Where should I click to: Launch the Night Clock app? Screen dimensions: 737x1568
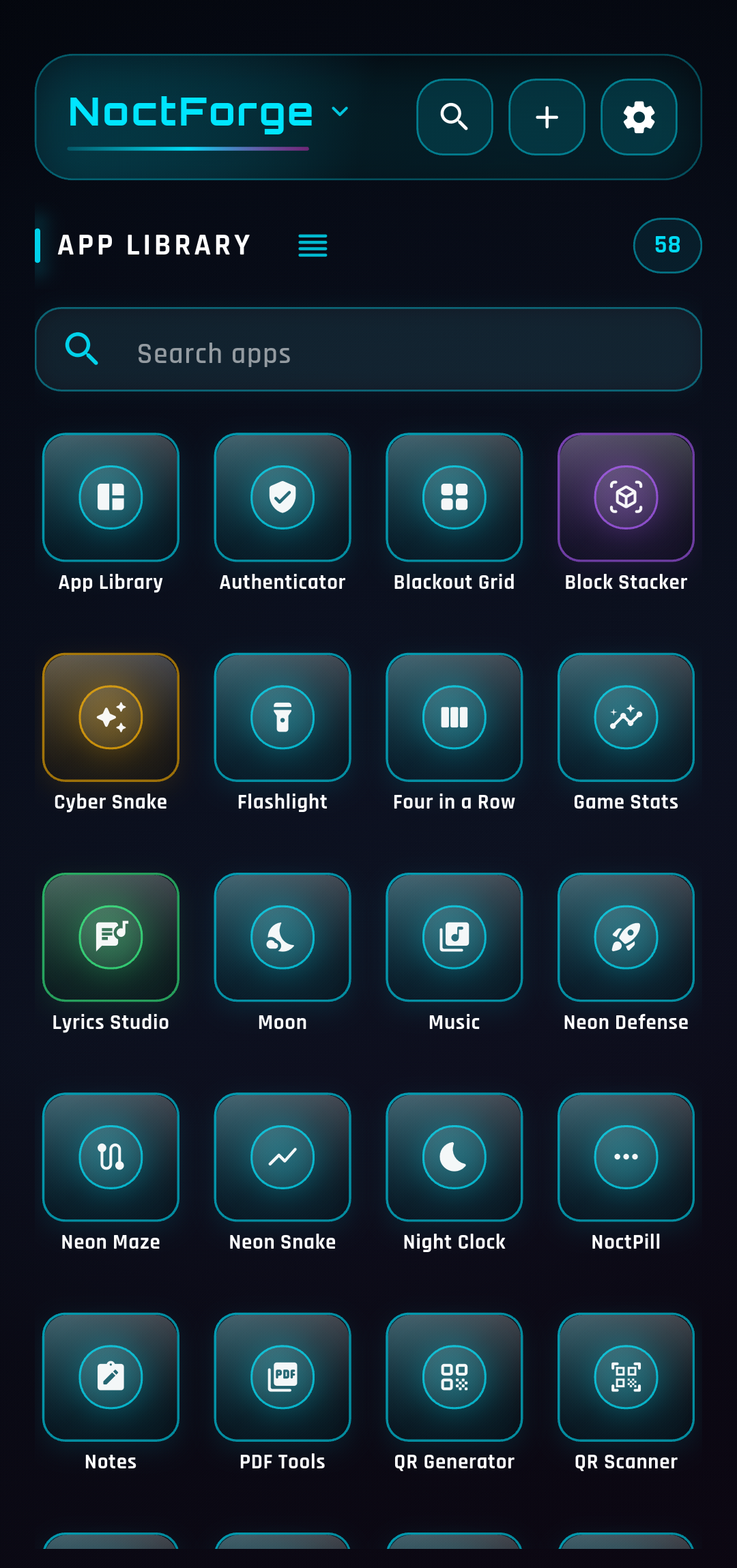(454, 1157)
